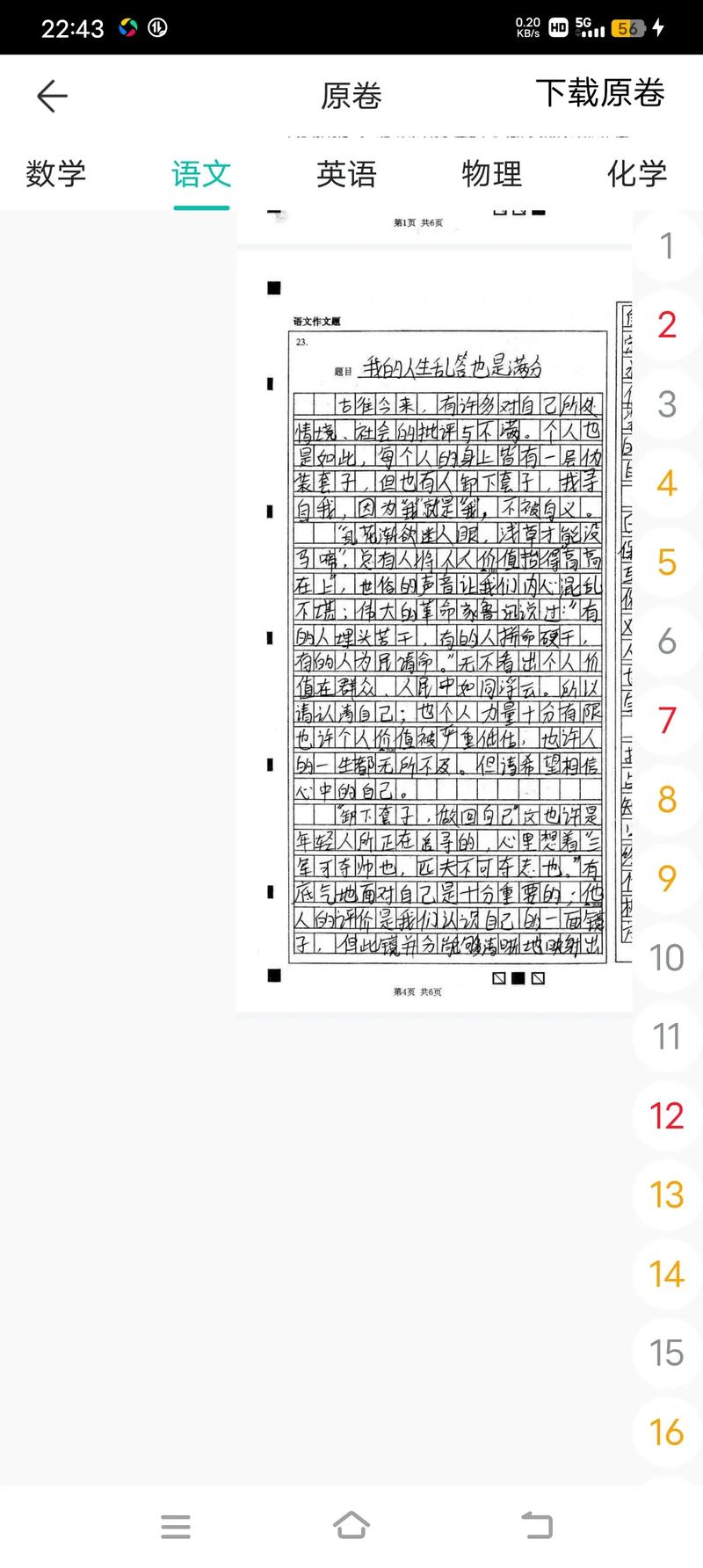This screenshot has width=703, height=1568.
Task: Switch to the 英语 tab
Action: 346,174
